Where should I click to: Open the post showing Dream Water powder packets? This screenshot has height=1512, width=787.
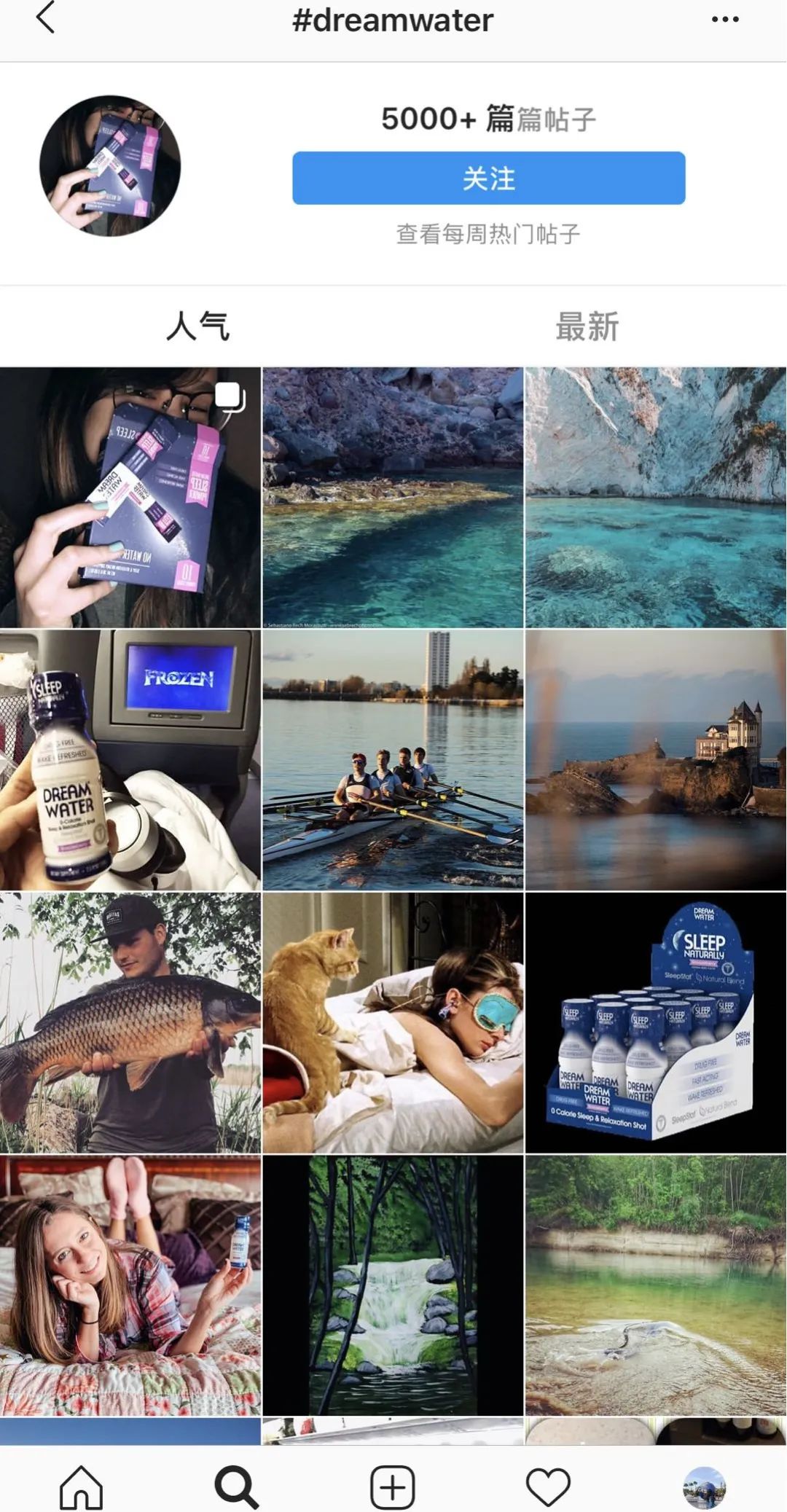(x=130, y=497)
